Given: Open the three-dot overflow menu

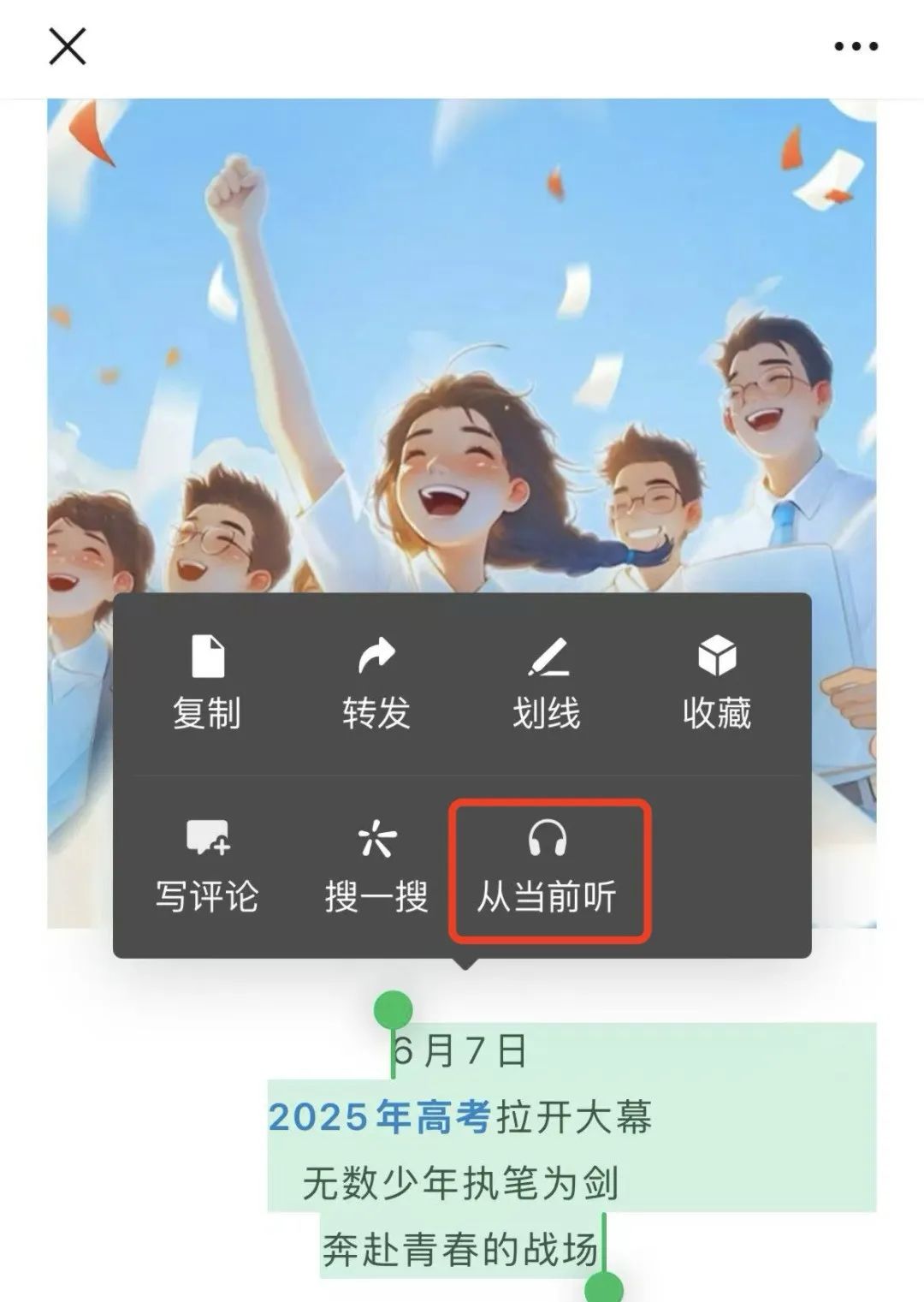Looking at the screenshot, I should [856, 47].
